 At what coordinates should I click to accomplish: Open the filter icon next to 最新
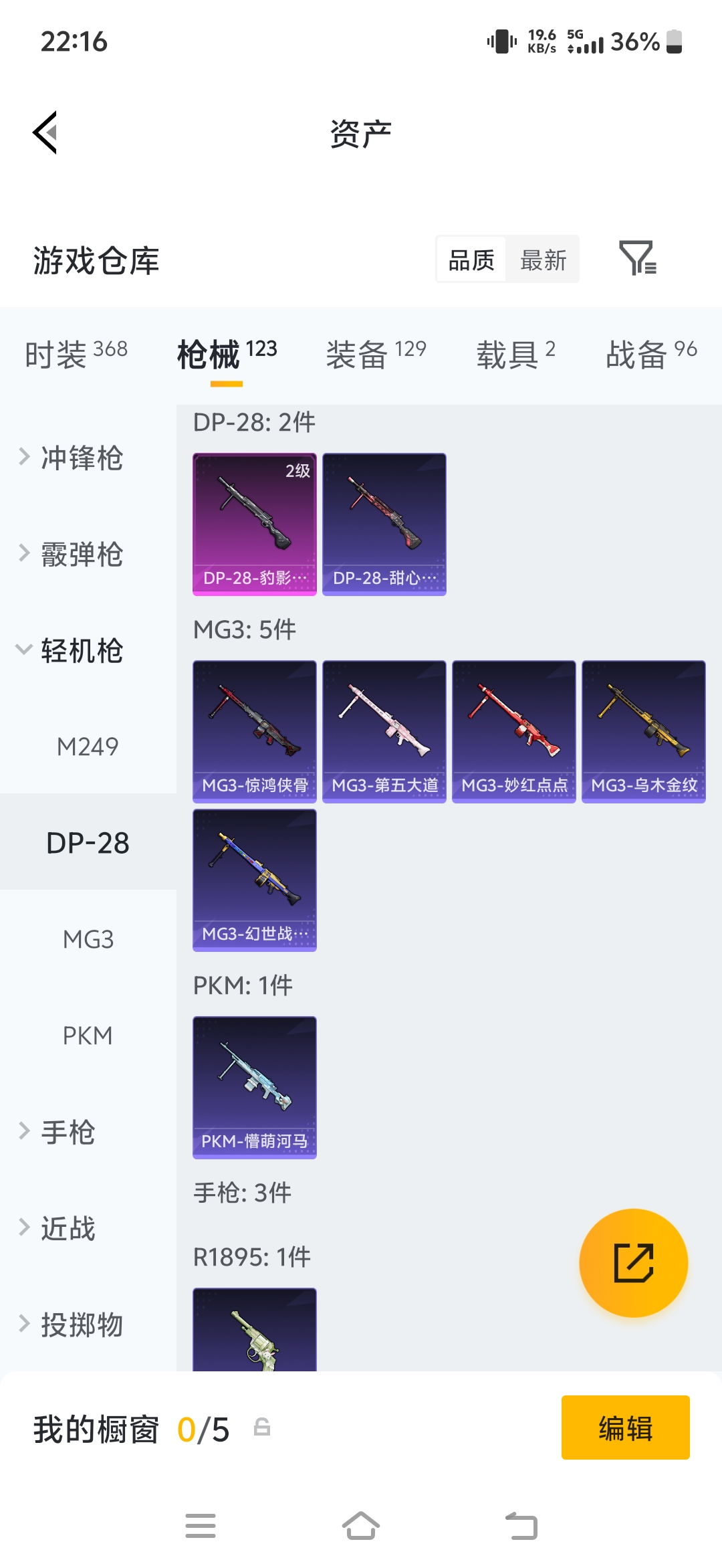click(638, 258)
